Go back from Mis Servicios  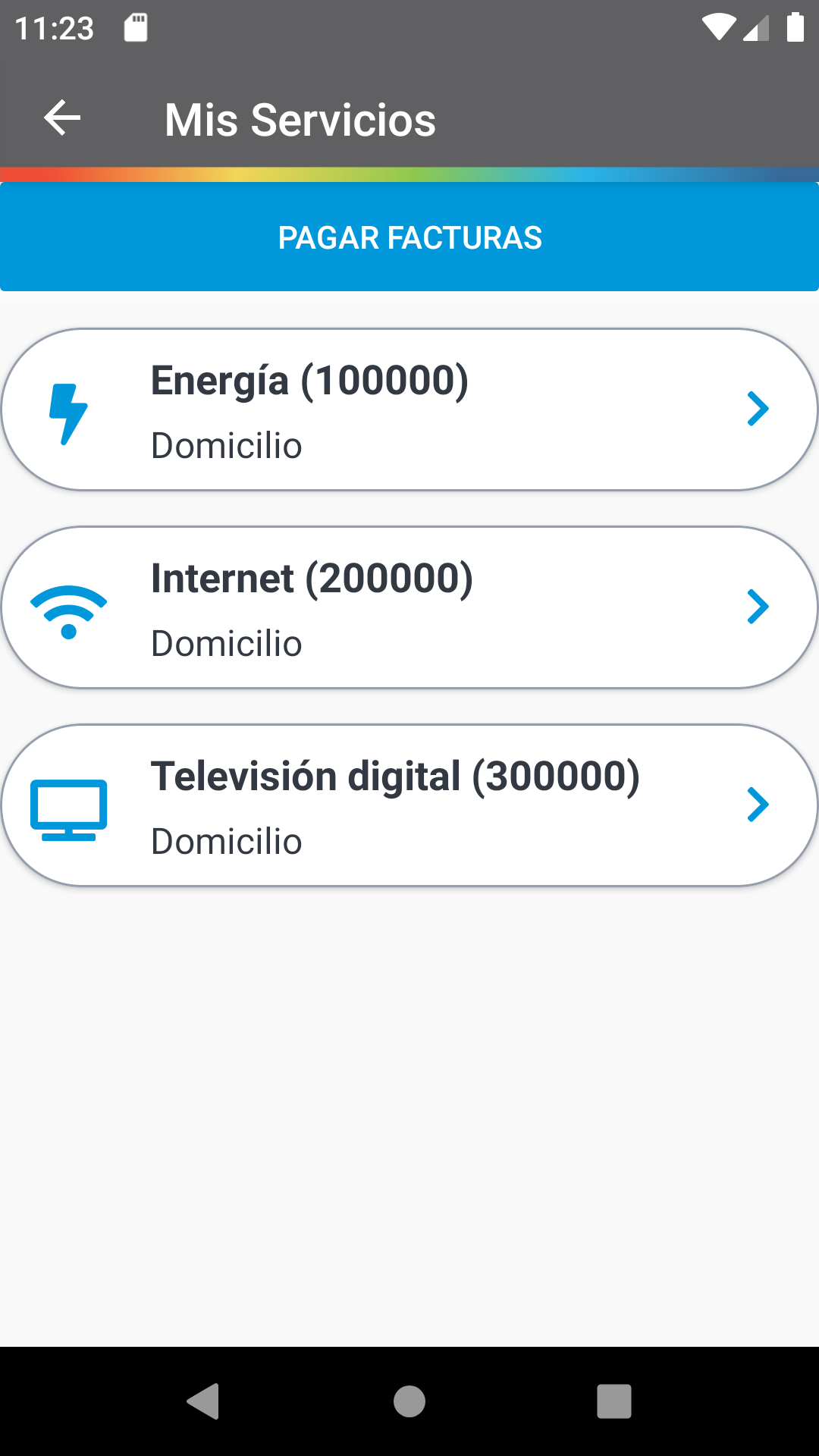pos(62,118)
